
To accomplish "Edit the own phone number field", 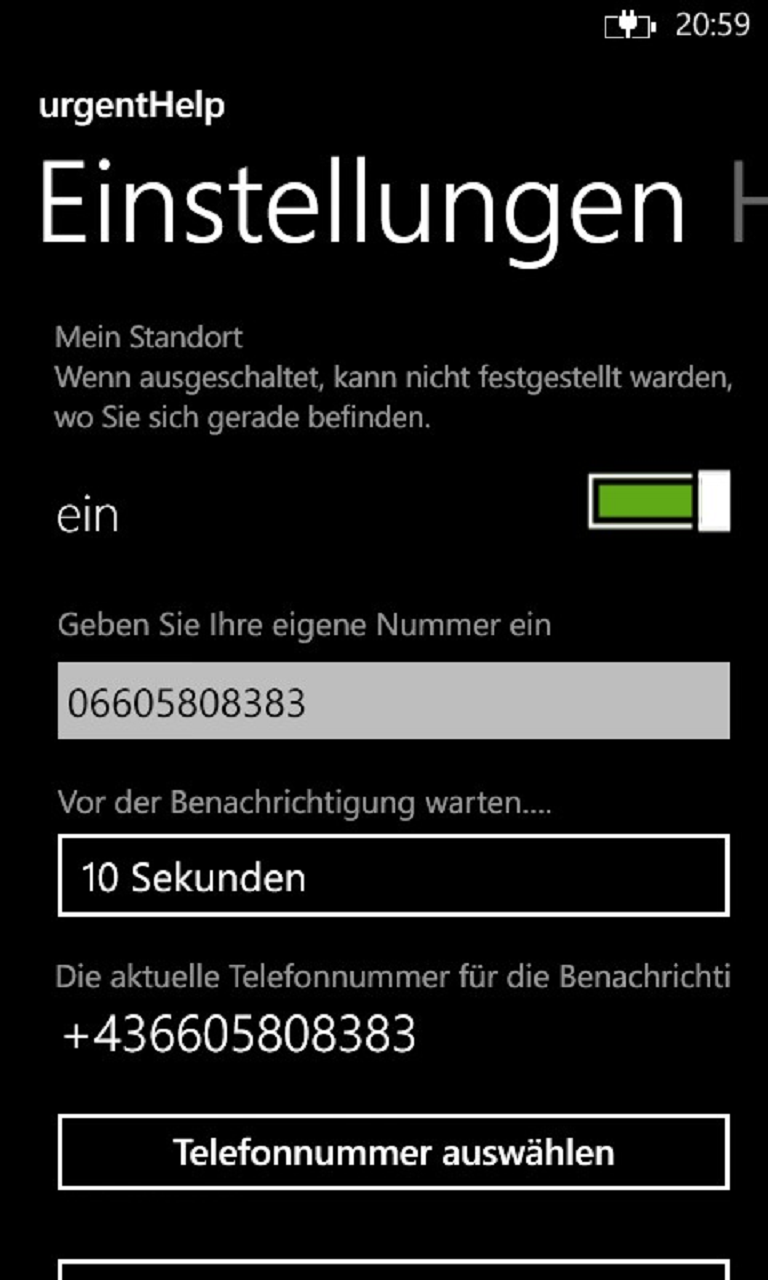I will click(393, 701).
